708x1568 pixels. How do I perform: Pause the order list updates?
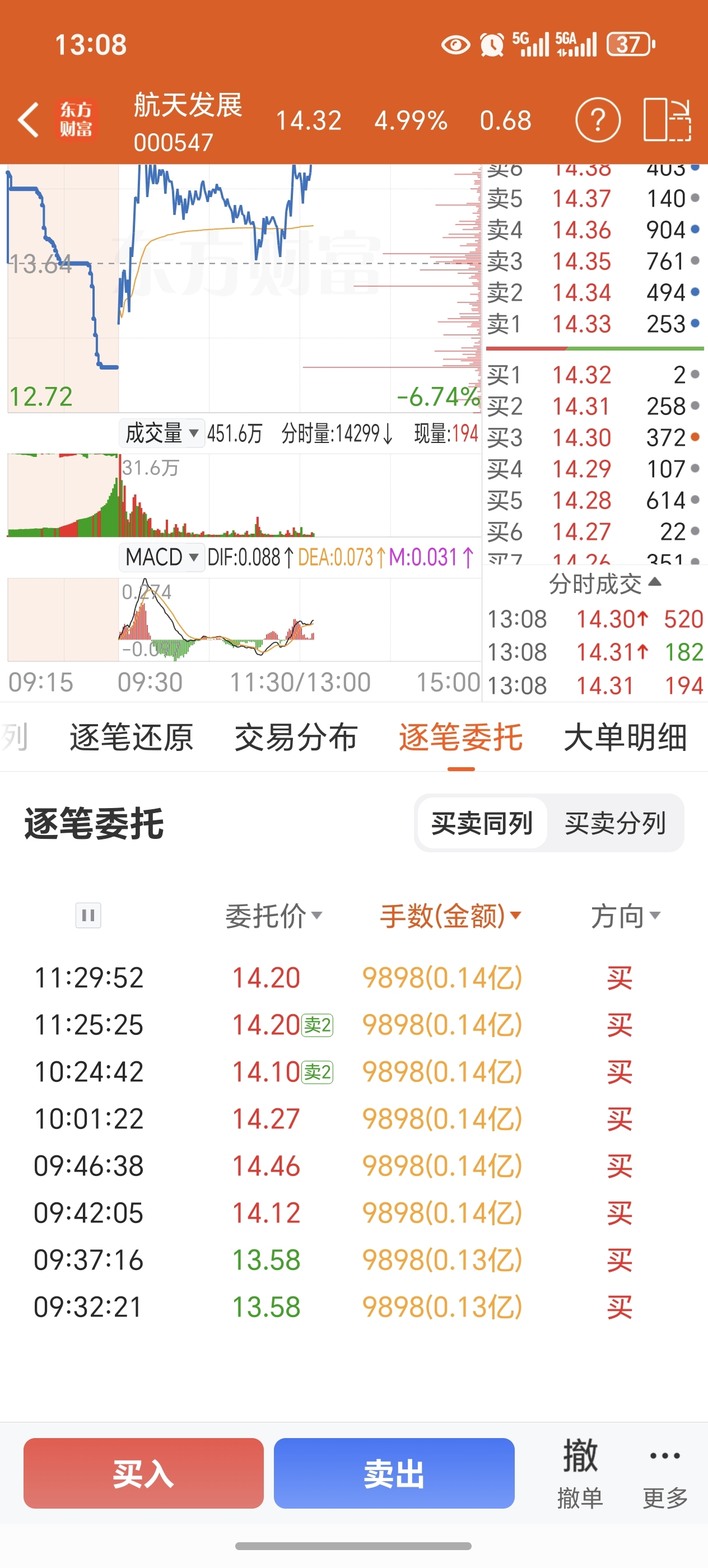[x=88, y=915]
